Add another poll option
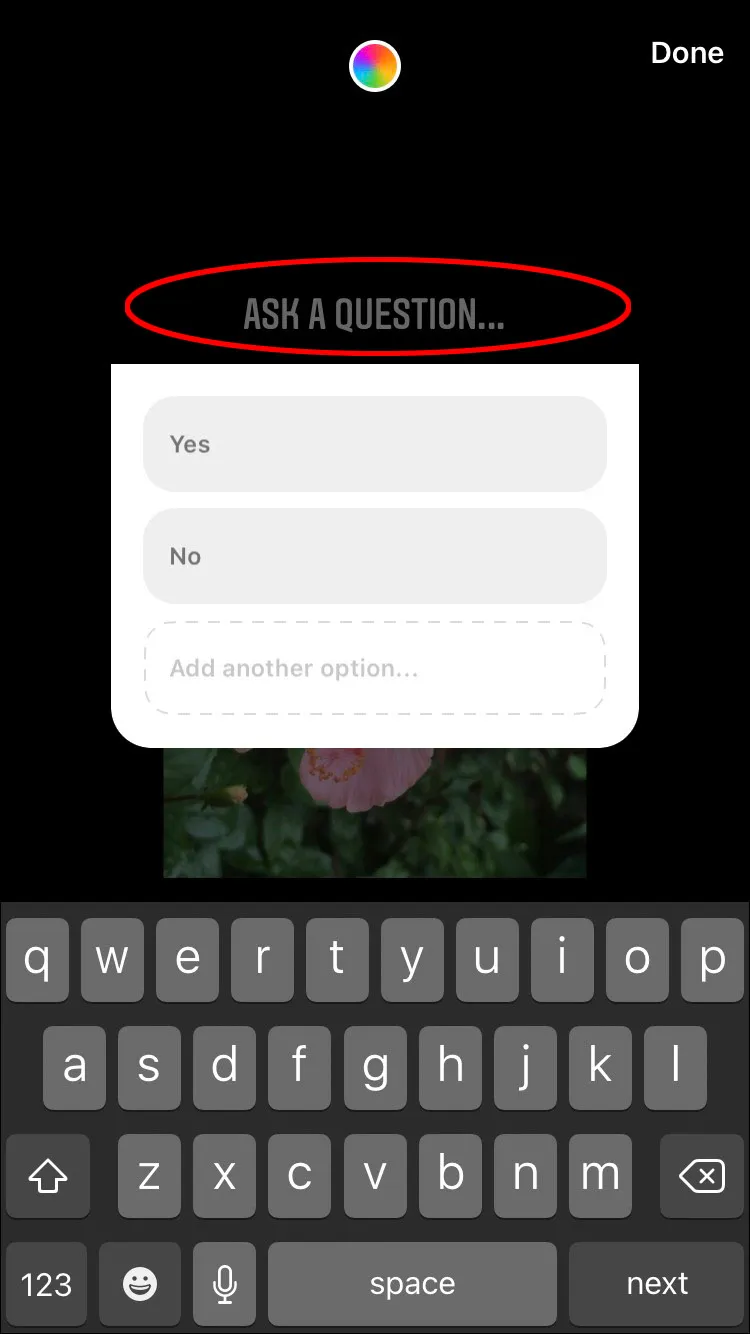 pos(375,668)
